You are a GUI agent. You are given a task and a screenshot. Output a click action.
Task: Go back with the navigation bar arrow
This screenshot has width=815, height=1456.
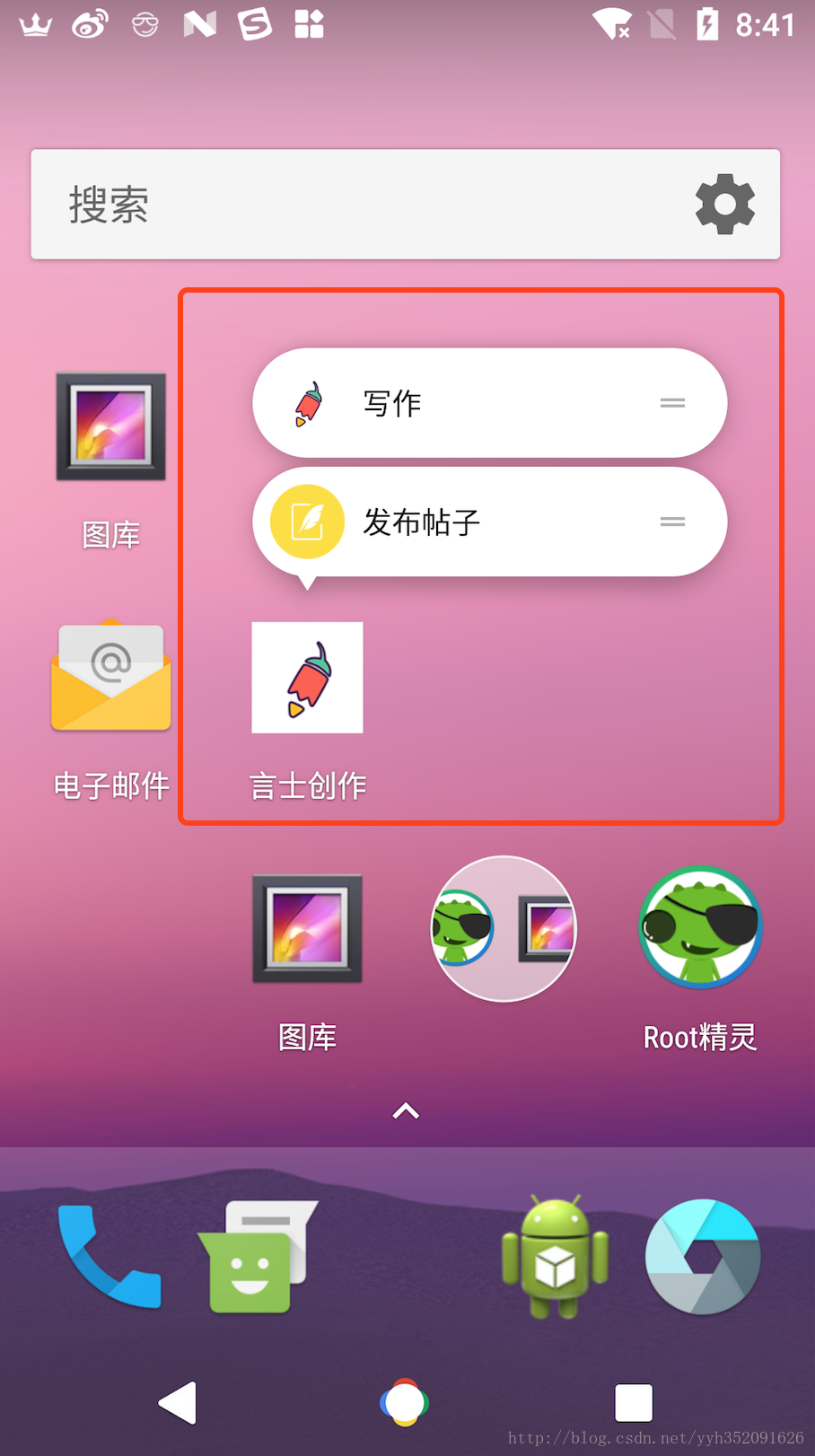[178, 1402]
